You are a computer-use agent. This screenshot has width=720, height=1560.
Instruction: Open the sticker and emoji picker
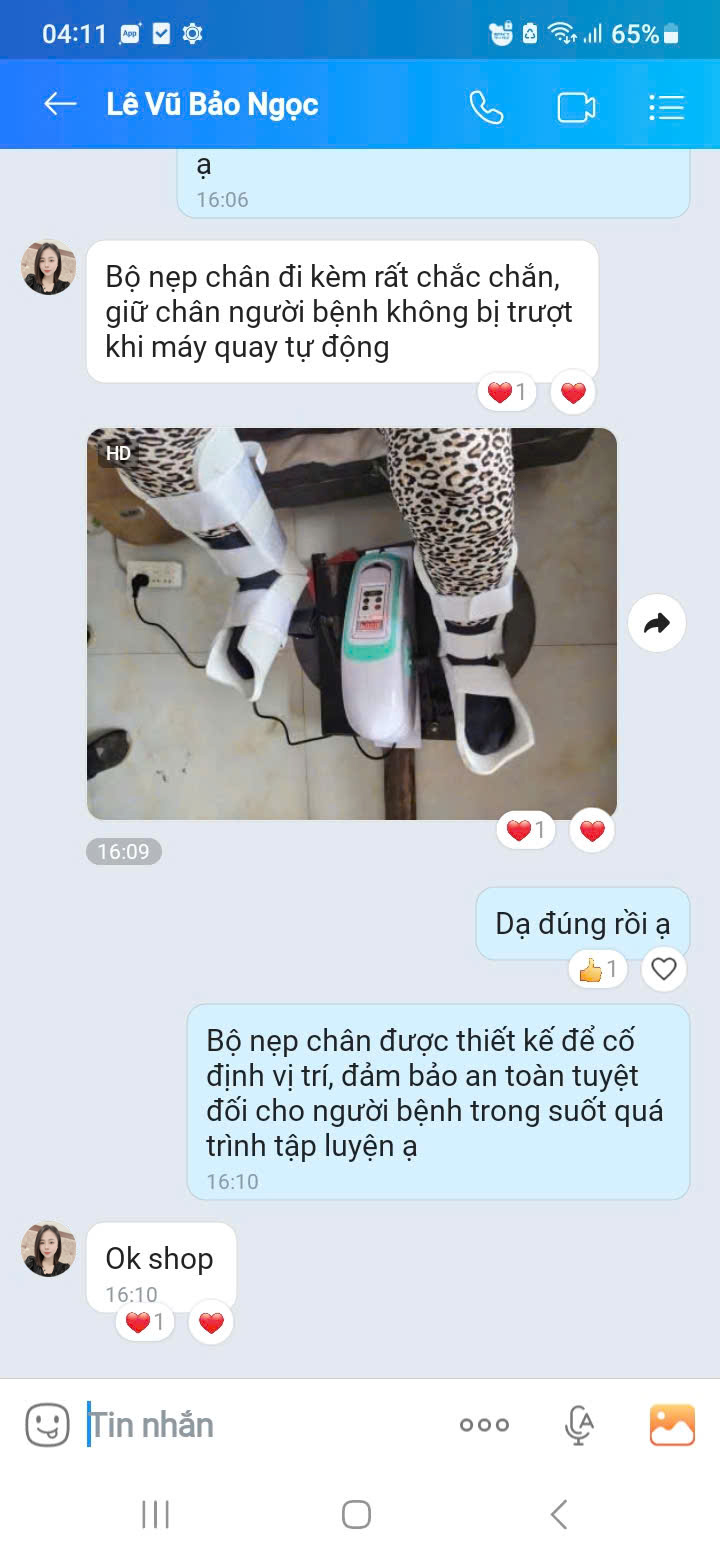pyautogui.click(x=47, y=1425)
